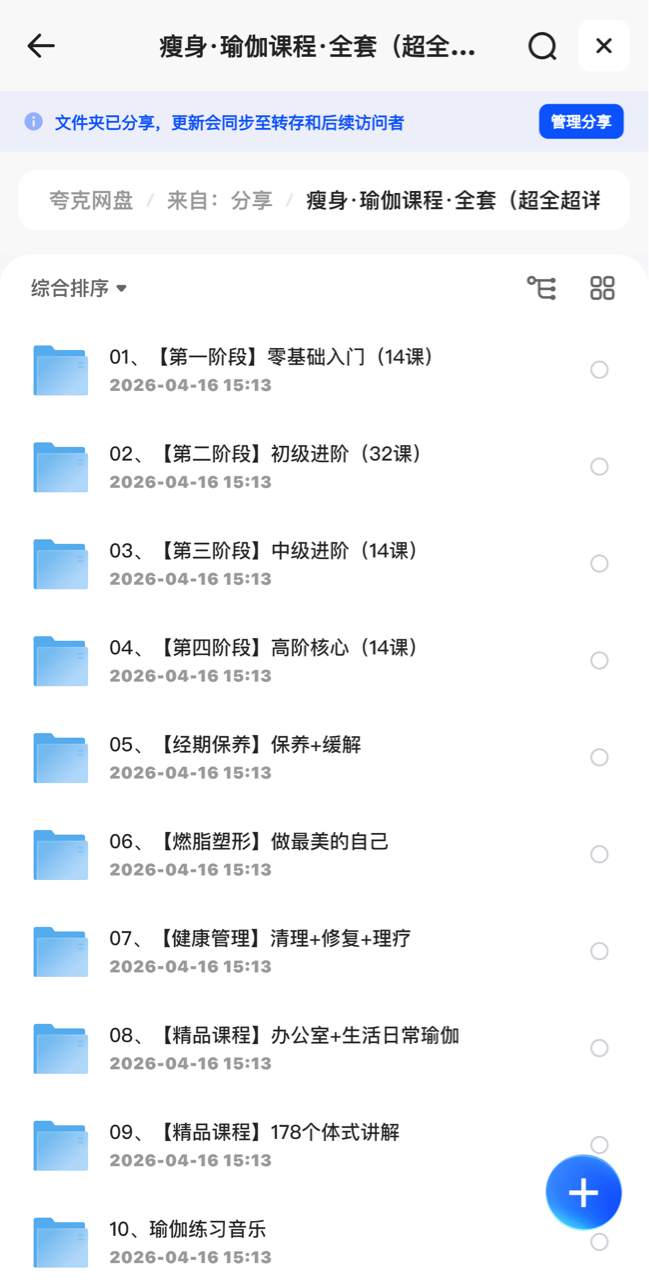Go back using the arrow icon

(x=41, y=46)
